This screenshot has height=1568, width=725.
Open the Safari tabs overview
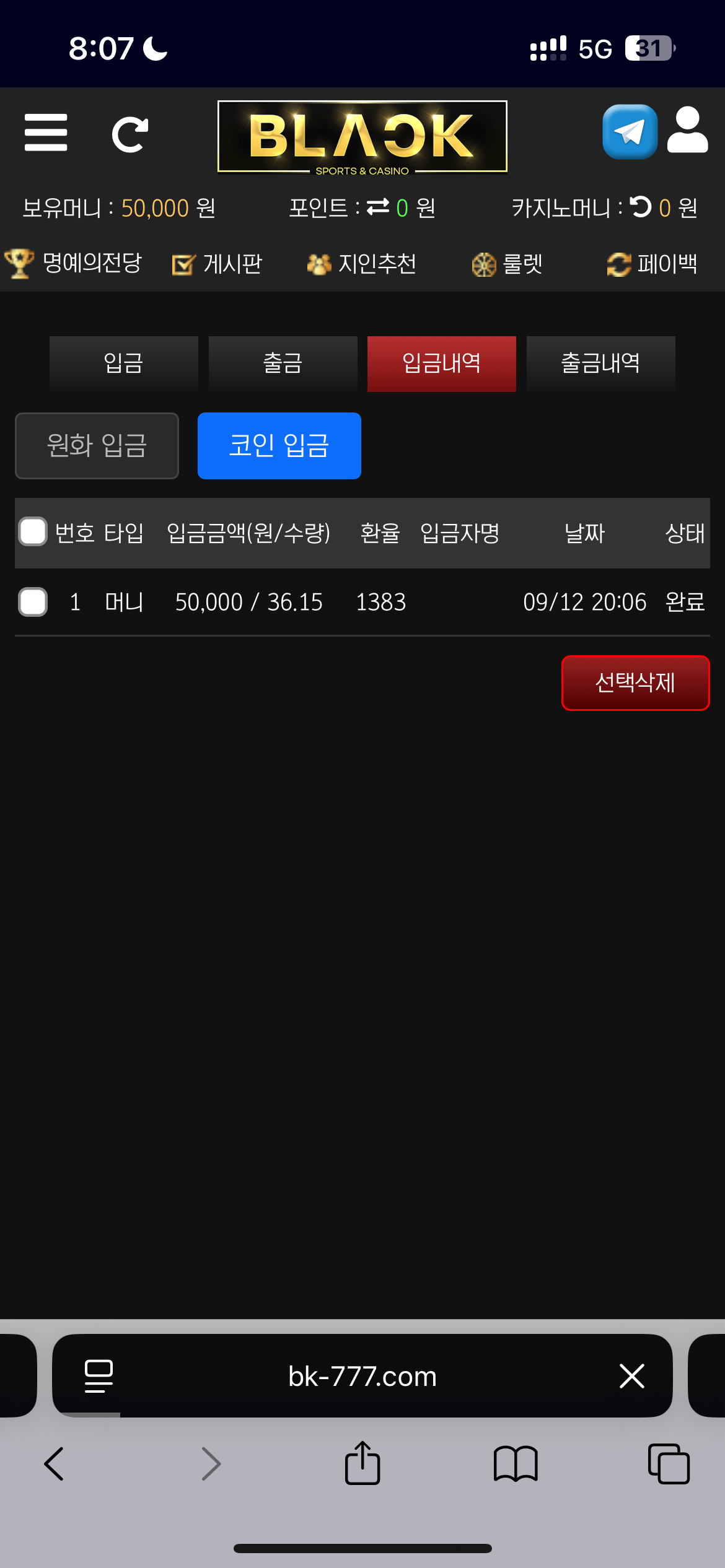point(668,1464)
